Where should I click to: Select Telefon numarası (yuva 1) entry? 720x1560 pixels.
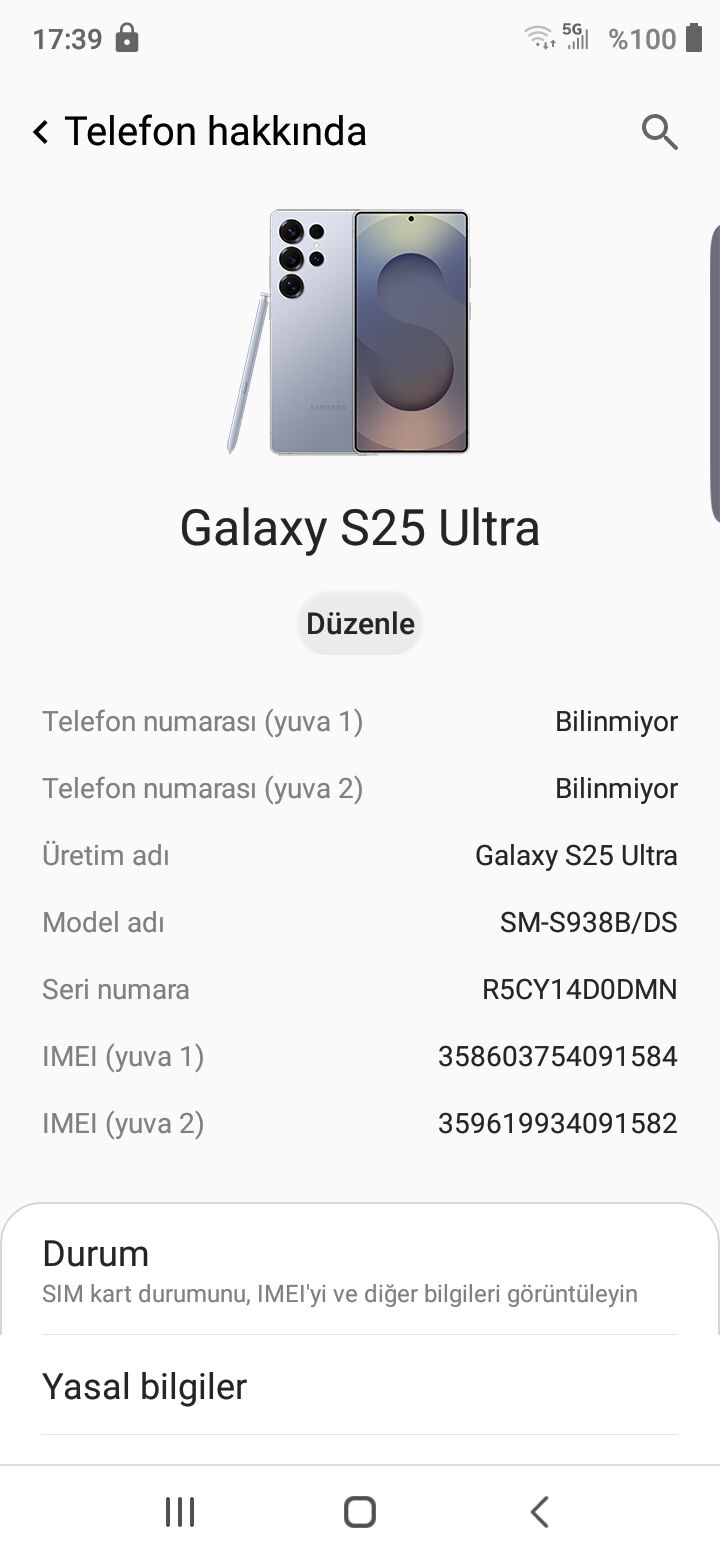pyautogui.click(x=360, y=721)
